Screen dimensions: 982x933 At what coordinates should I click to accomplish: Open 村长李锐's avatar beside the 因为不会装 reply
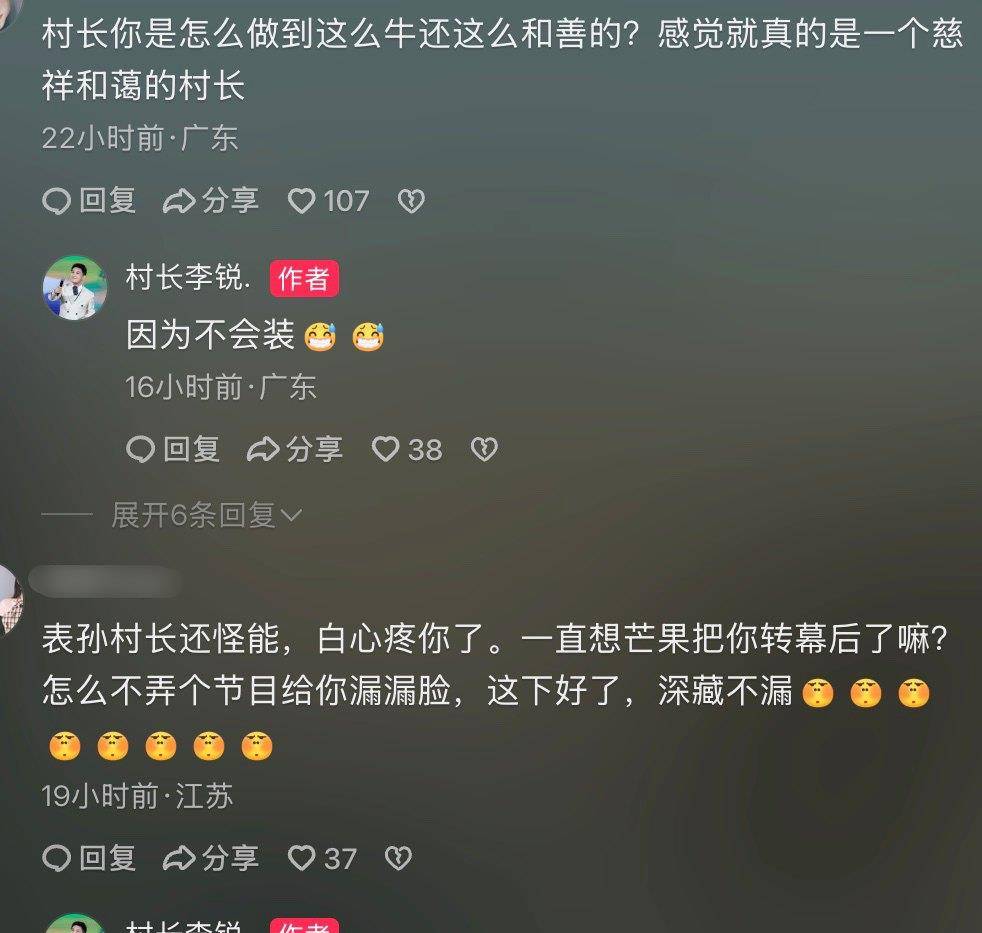point(74,288)
